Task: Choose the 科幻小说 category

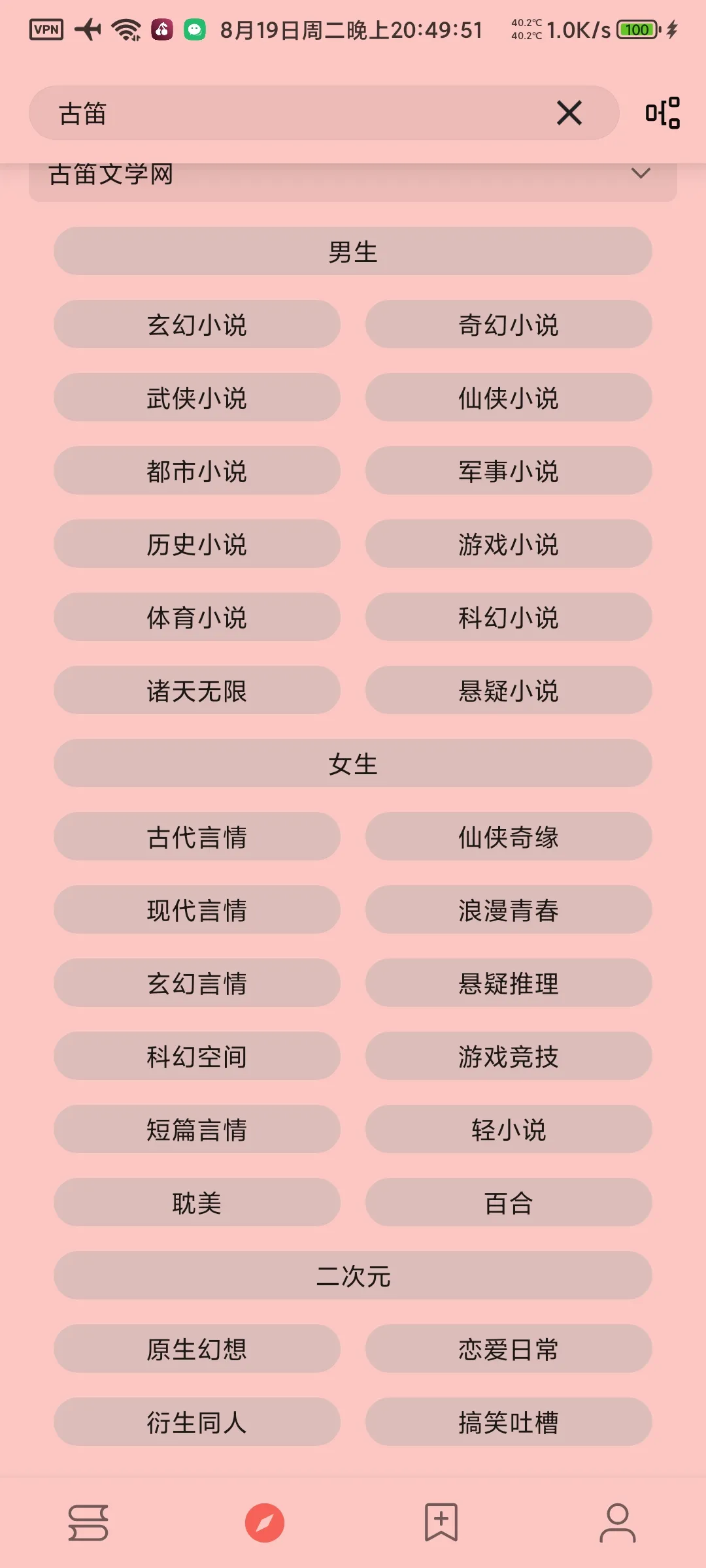Action: [508, 617]
